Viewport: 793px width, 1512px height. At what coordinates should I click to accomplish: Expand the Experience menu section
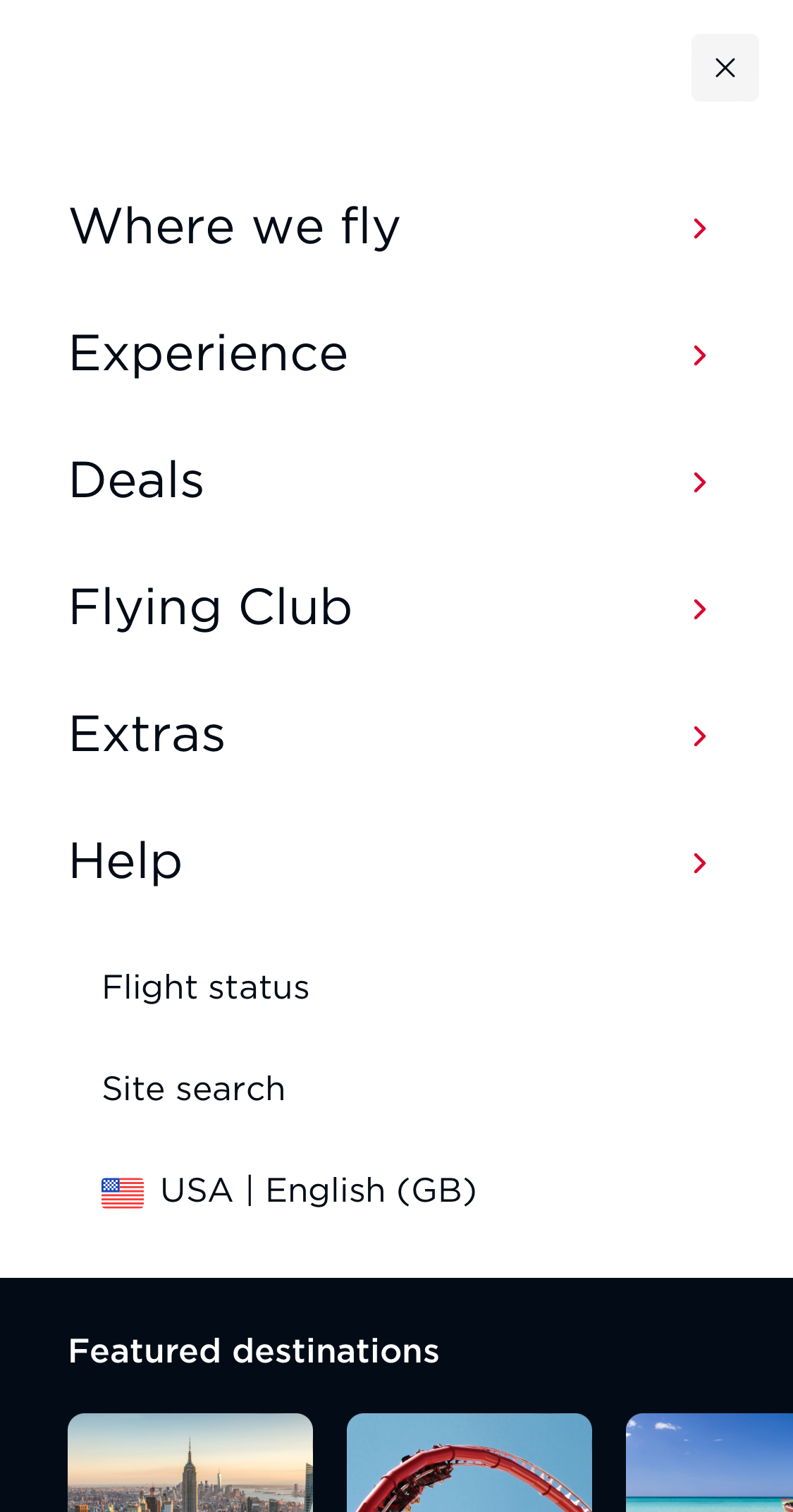pos(699,355)
